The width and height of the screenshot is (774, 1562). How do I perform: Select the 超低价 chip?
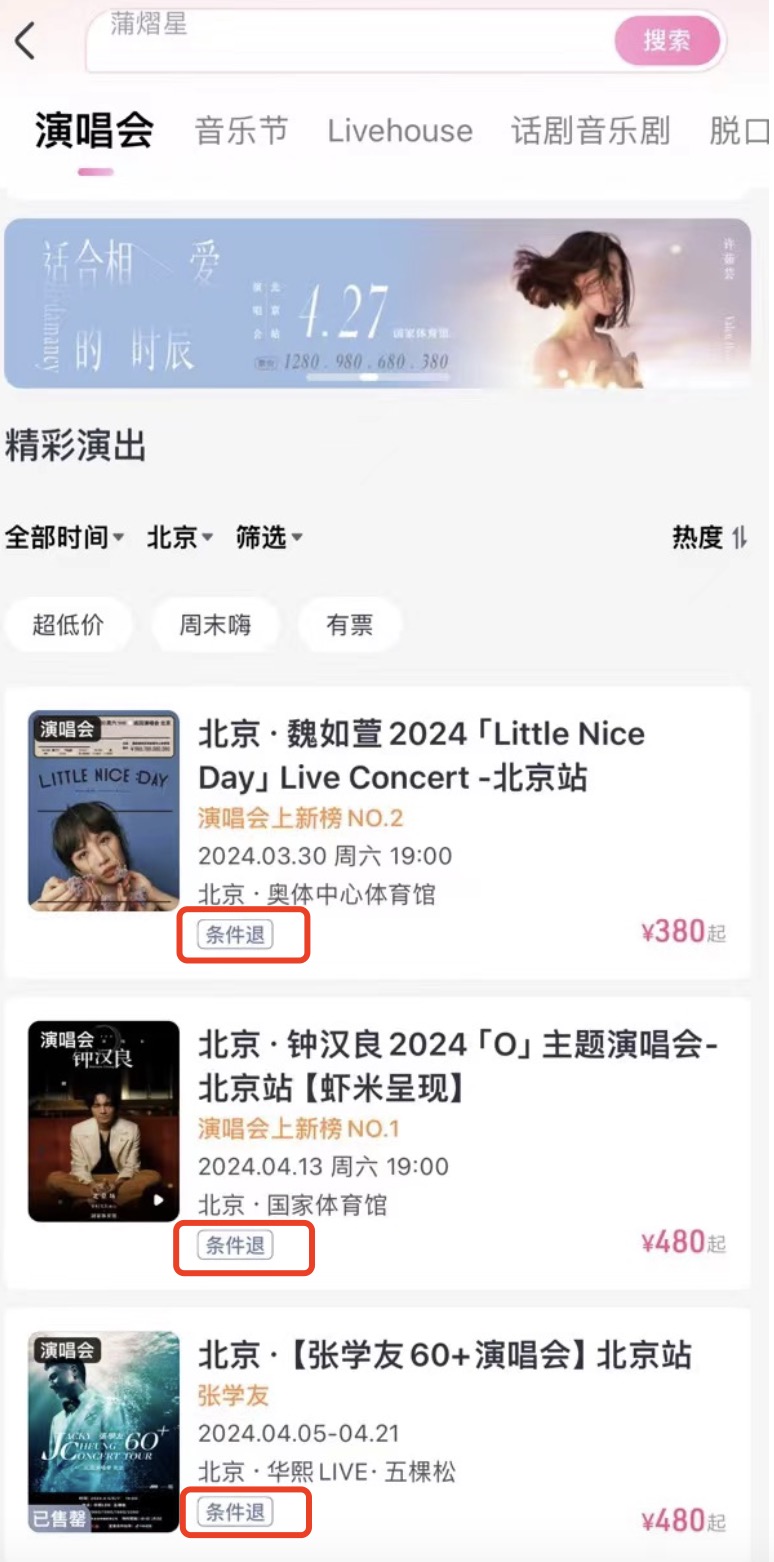pos(68,626)
